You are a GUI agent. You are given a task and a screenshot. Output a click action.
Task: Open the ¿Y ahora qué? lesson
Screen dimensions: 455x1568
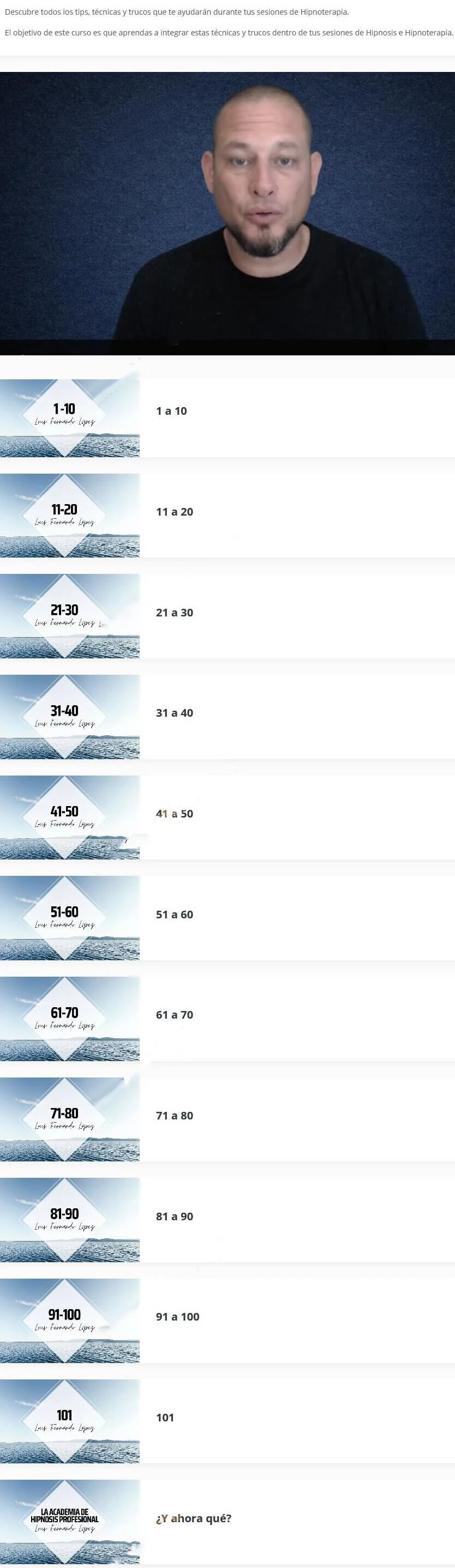(x=193, y=1518)
